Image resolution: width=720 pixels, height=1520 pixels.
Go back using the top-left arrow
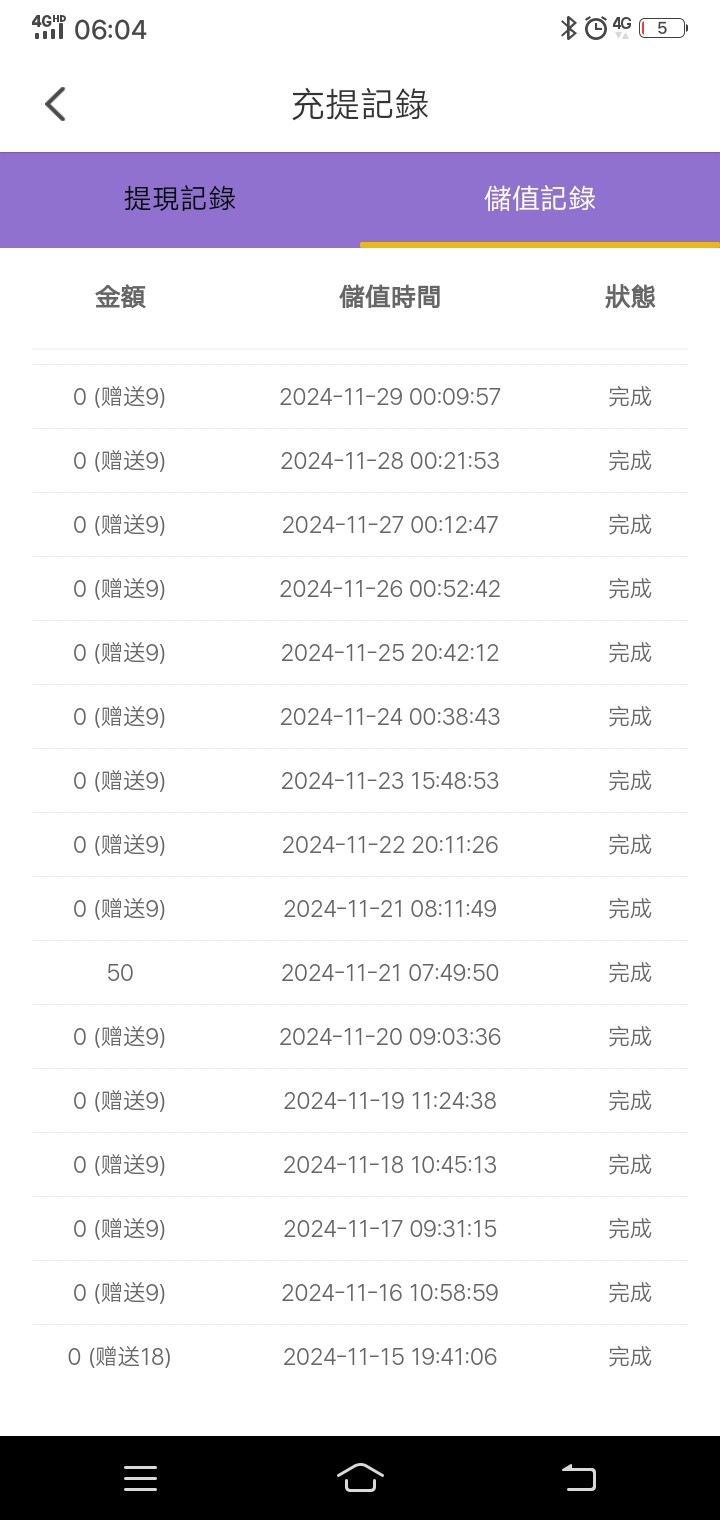(55, 104)
